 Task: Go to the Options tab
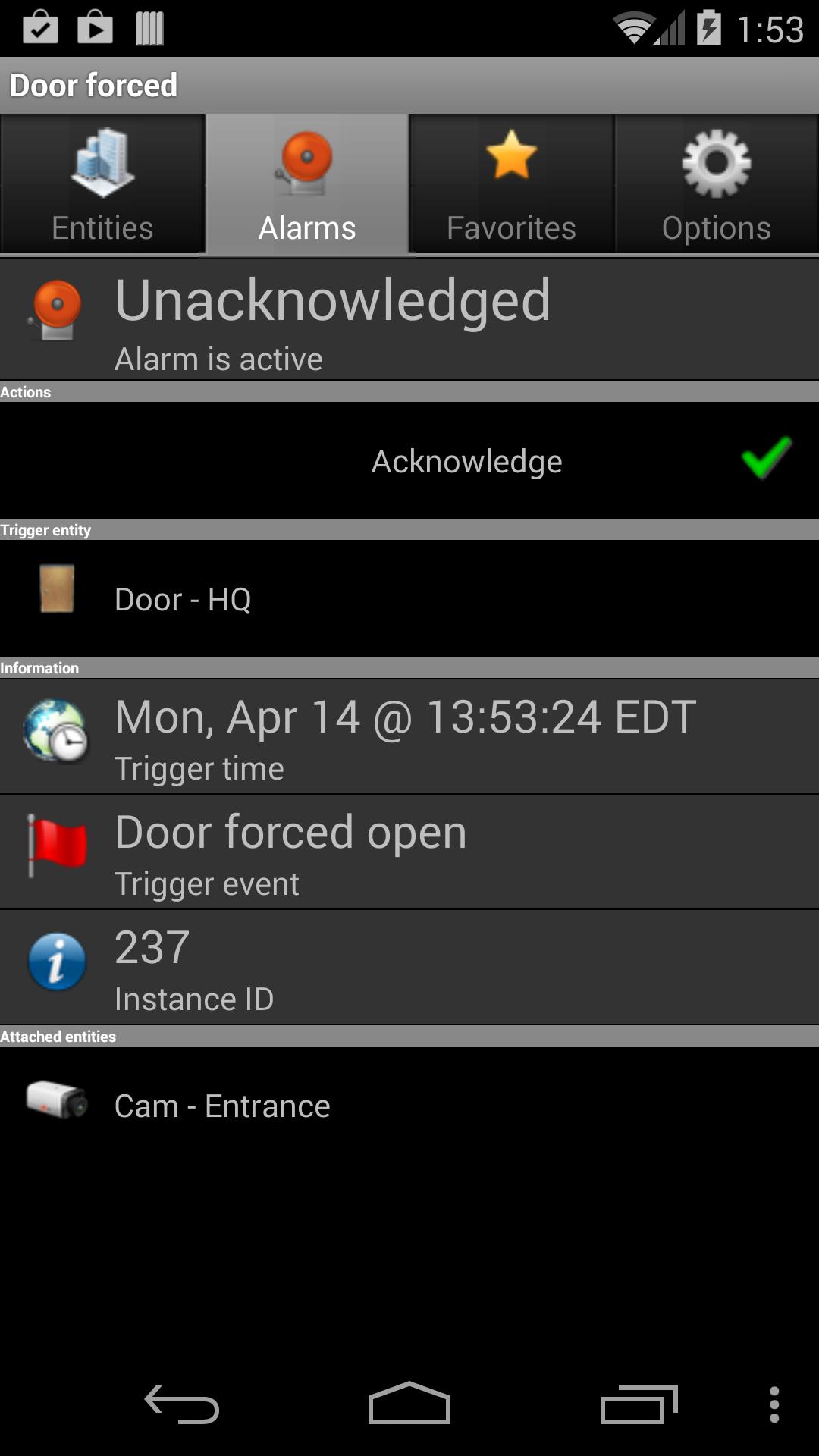[x=716, y=184]
